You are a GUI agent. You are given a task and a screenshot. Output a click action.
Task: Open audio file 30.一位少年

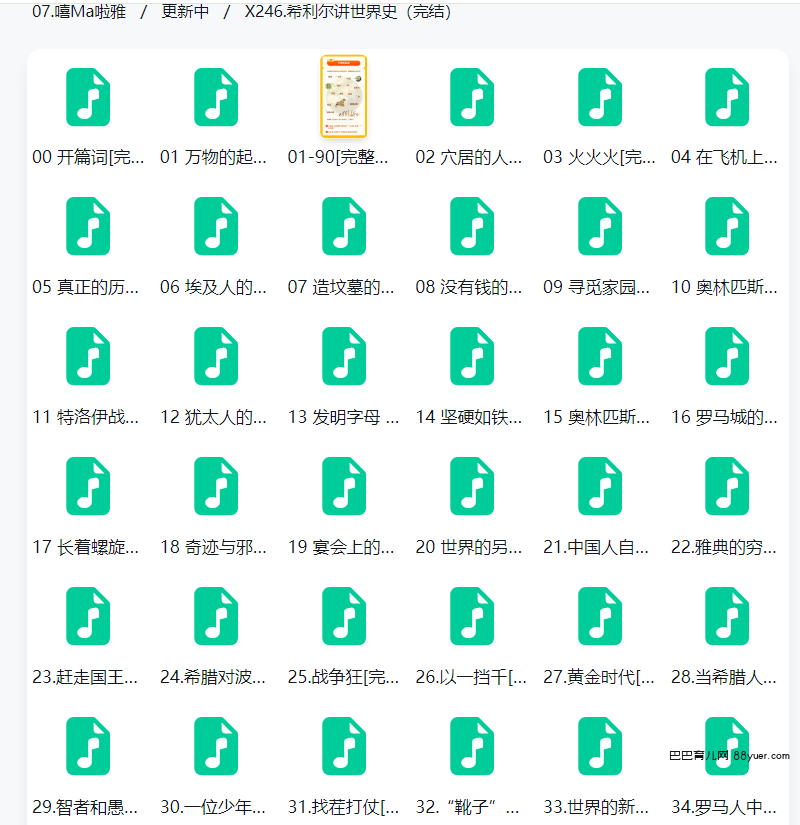point(216,746)
